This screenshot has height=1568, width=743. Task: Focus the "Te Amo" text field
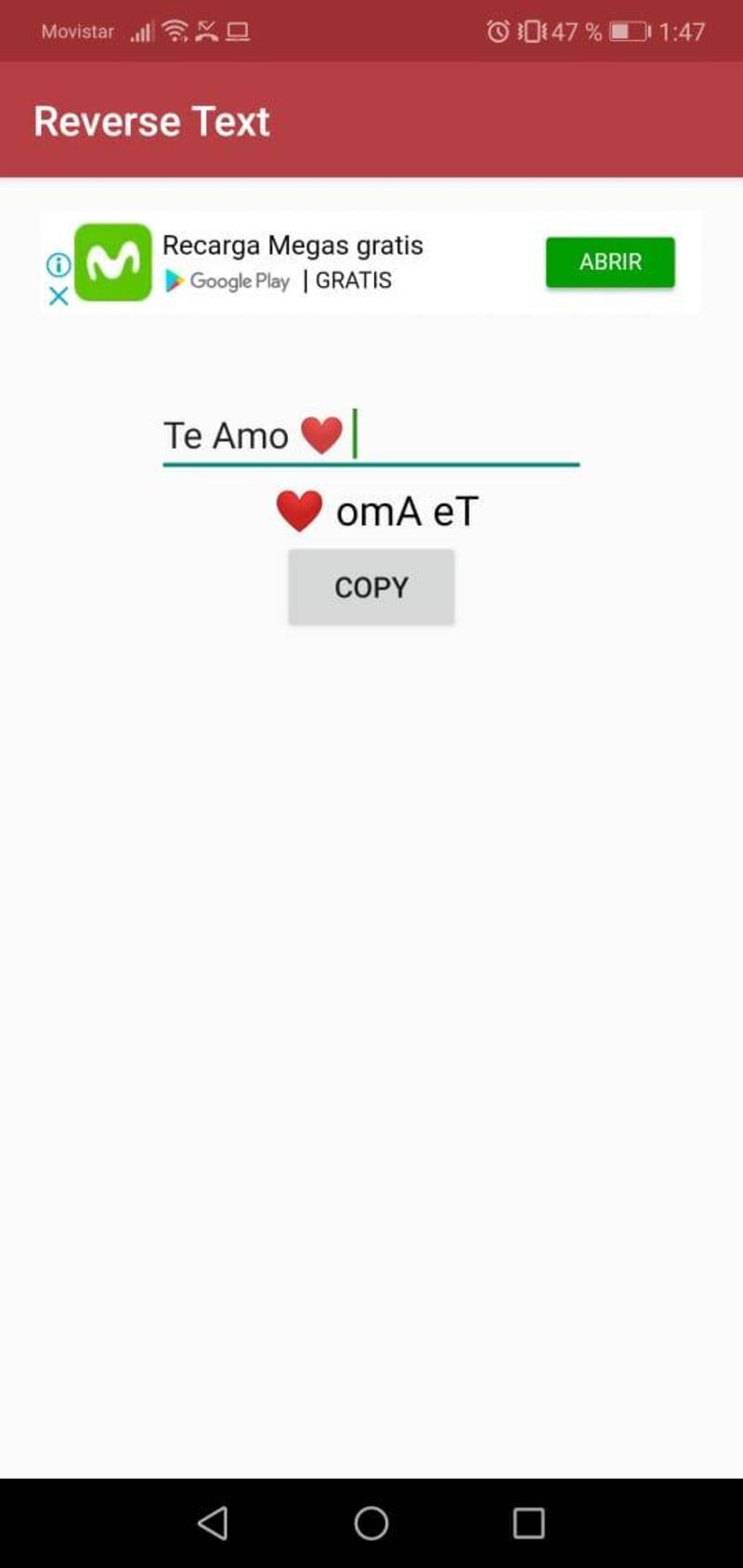(371, 435)
